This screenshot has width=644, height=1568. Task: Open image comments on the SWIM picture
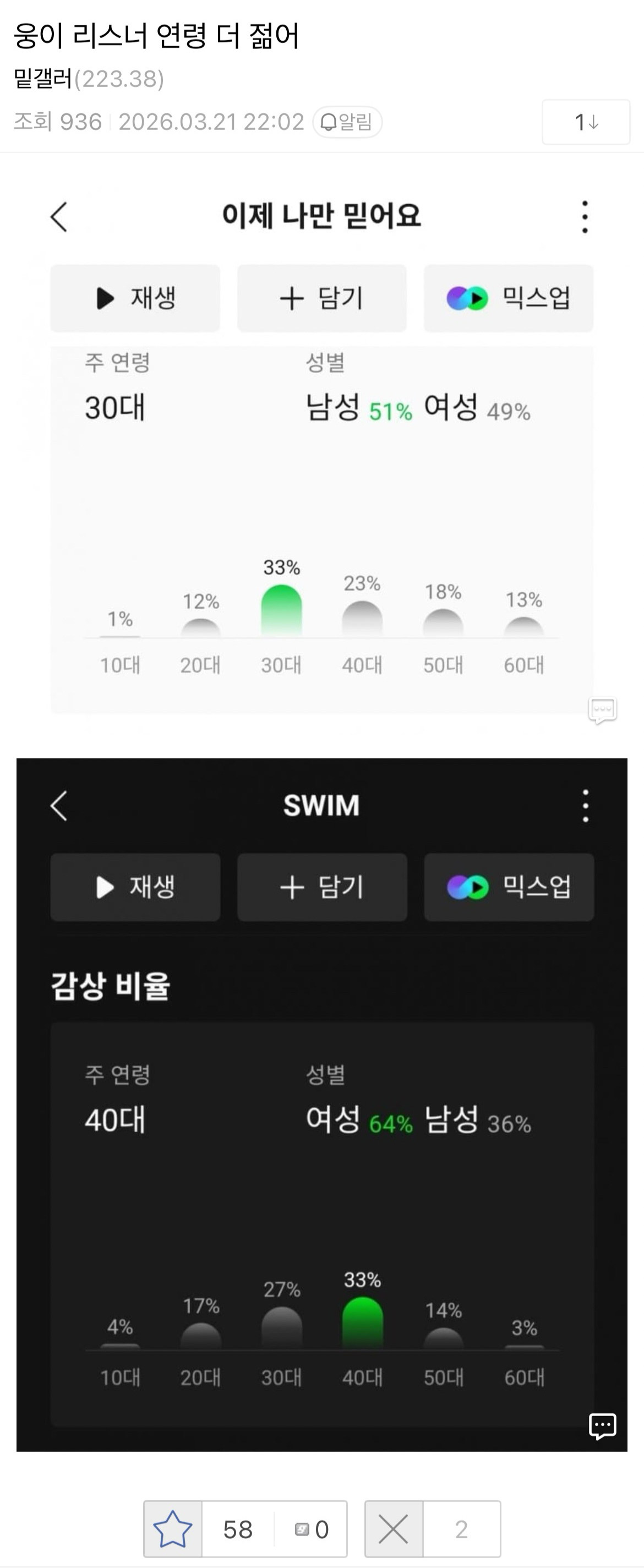pyautogui.click(x=602, y=1425)
